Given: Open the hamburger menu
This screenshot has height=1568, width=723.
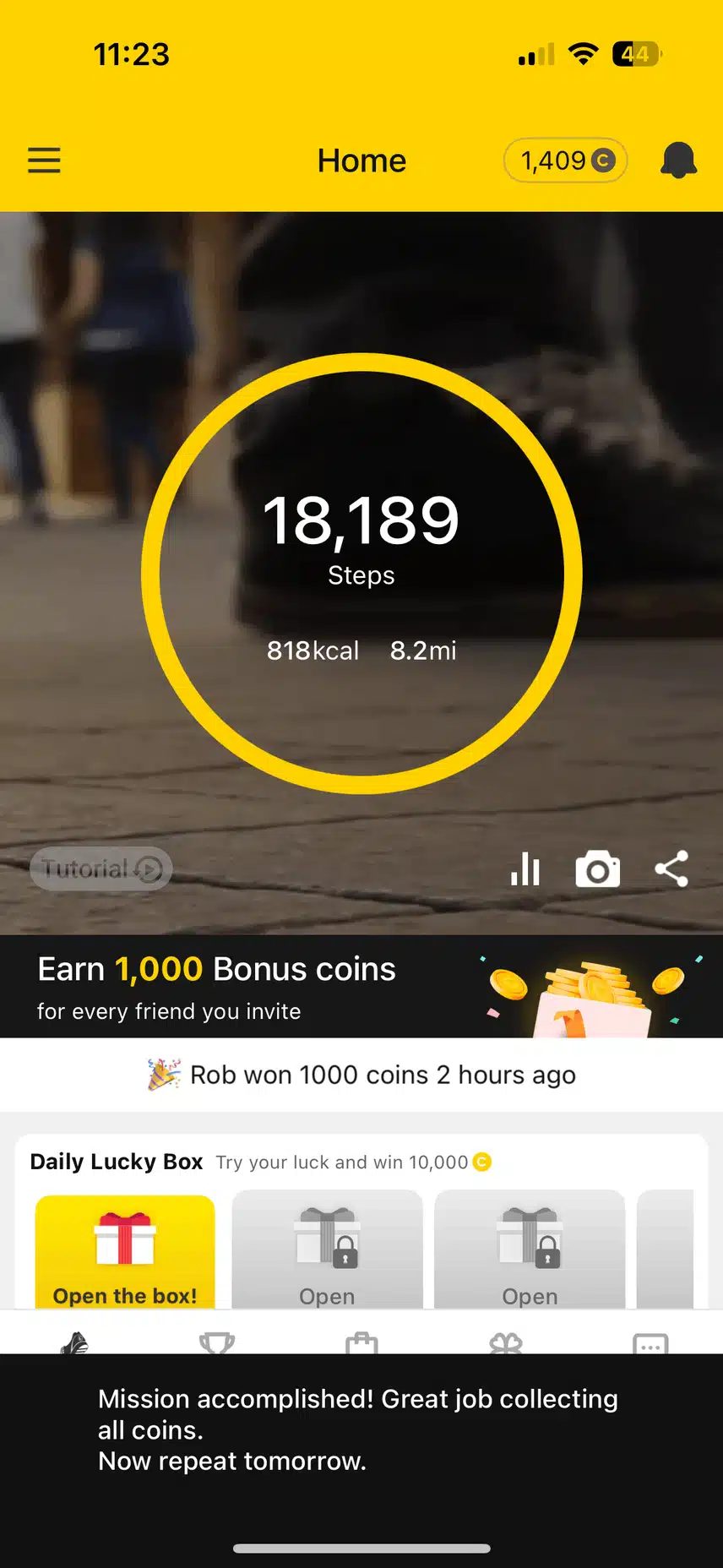Looking at the screenshot, I should (x=44, y=161).
